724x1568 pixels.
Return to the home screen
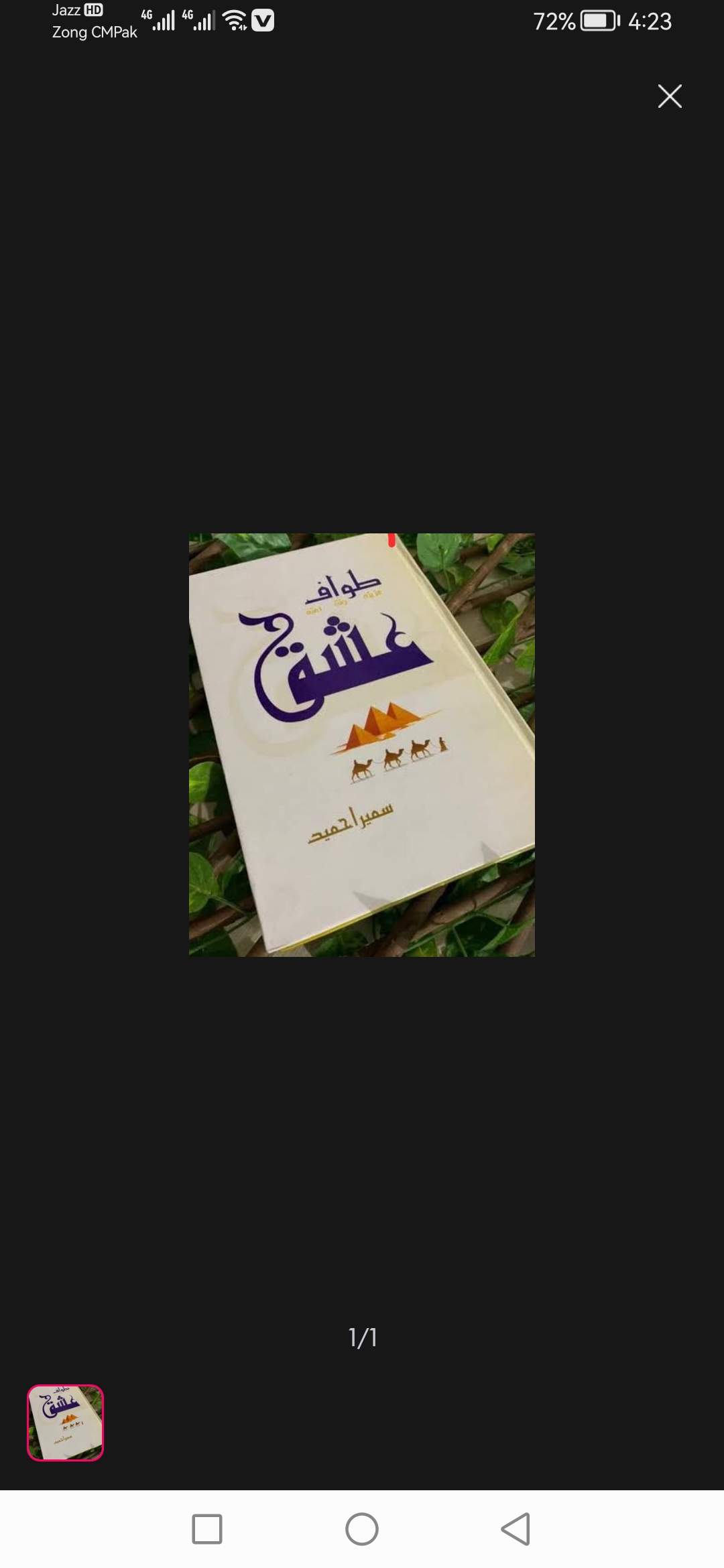click(x=362, y=1529)
